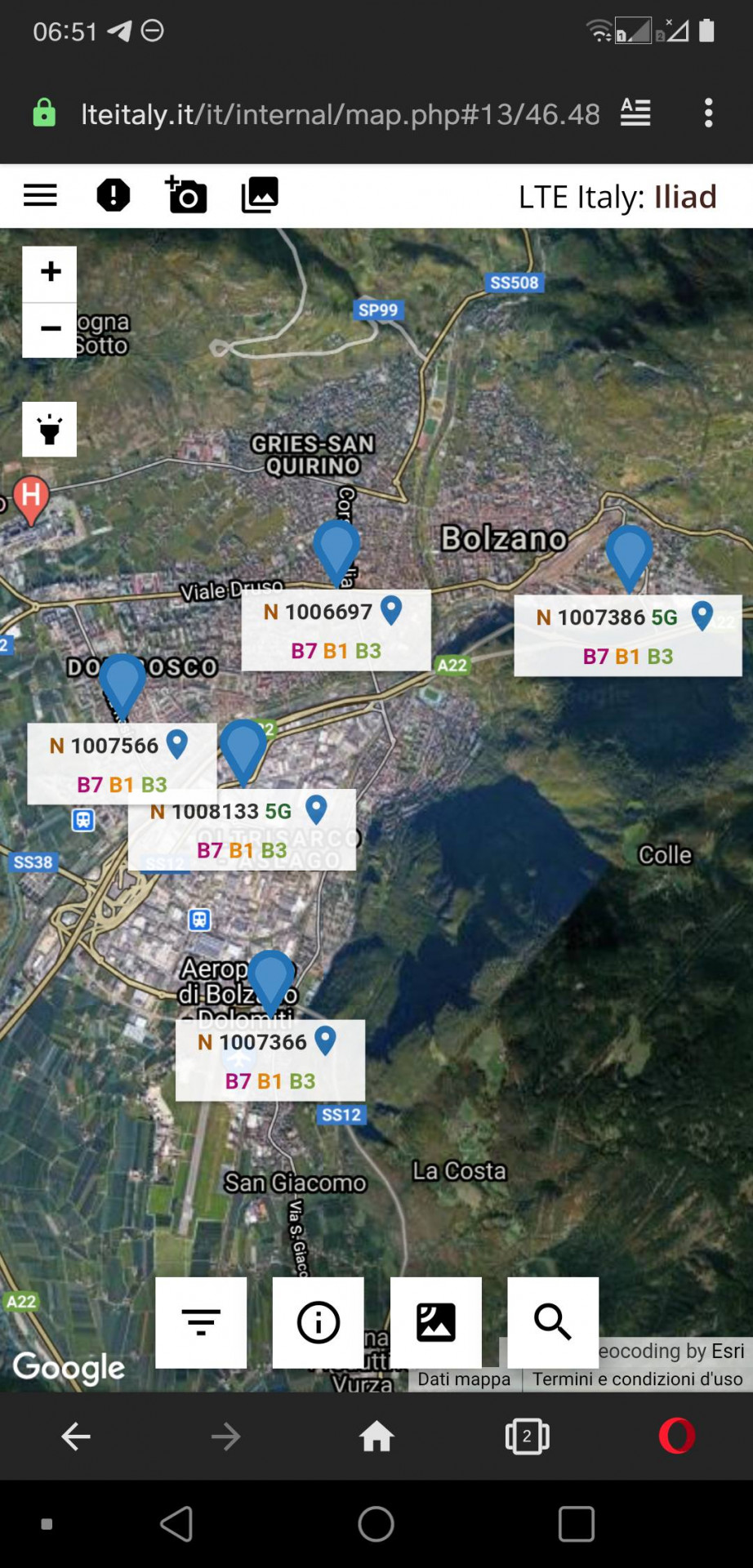Go to browser home page

coord(376,1437)
